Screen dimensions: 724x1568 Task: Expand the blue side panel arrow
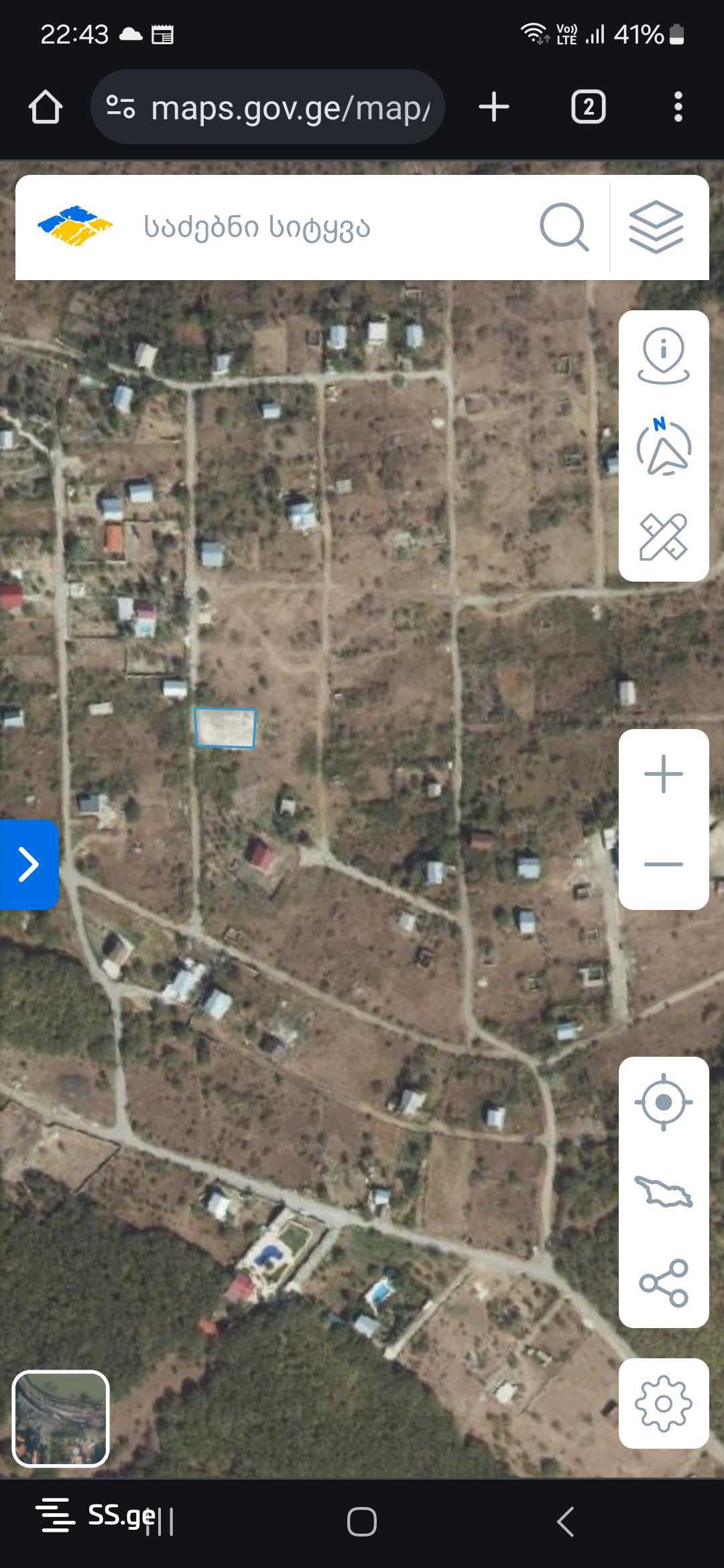point(29,864)
